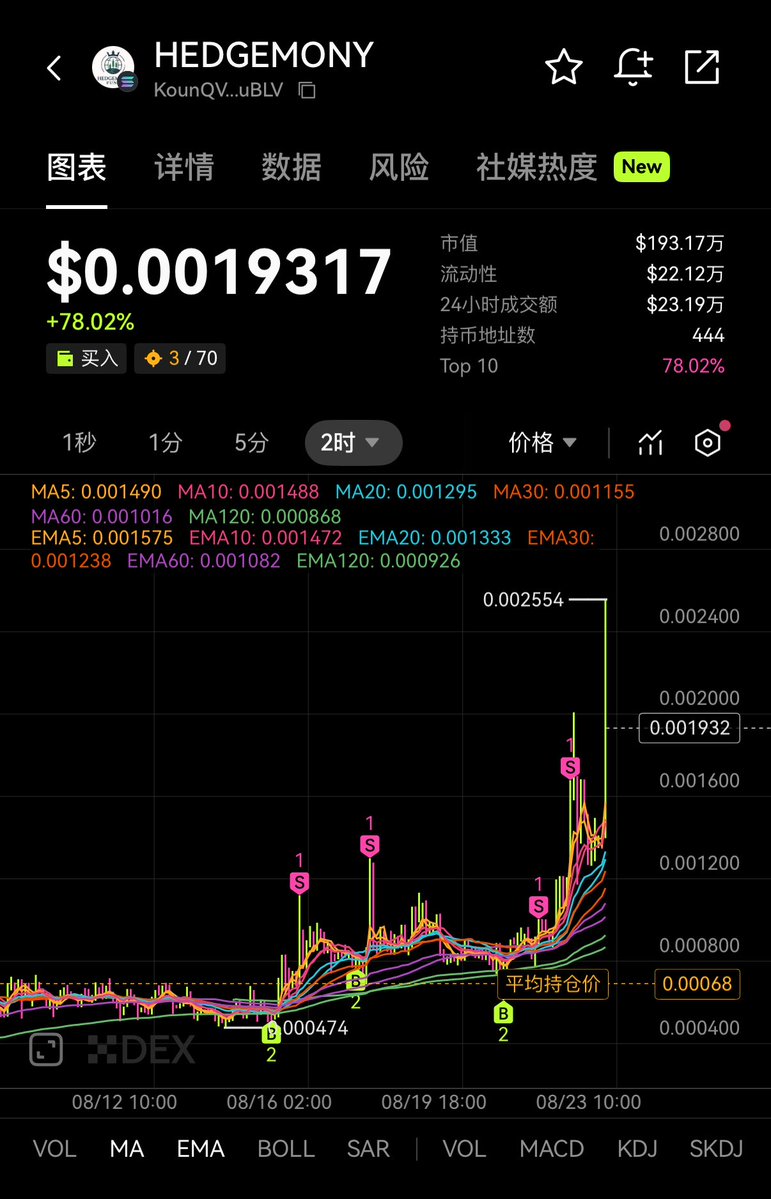Switch to the 风险 tab
The height and width of the screenshot is (1199, 771).
tap(398, 167)
